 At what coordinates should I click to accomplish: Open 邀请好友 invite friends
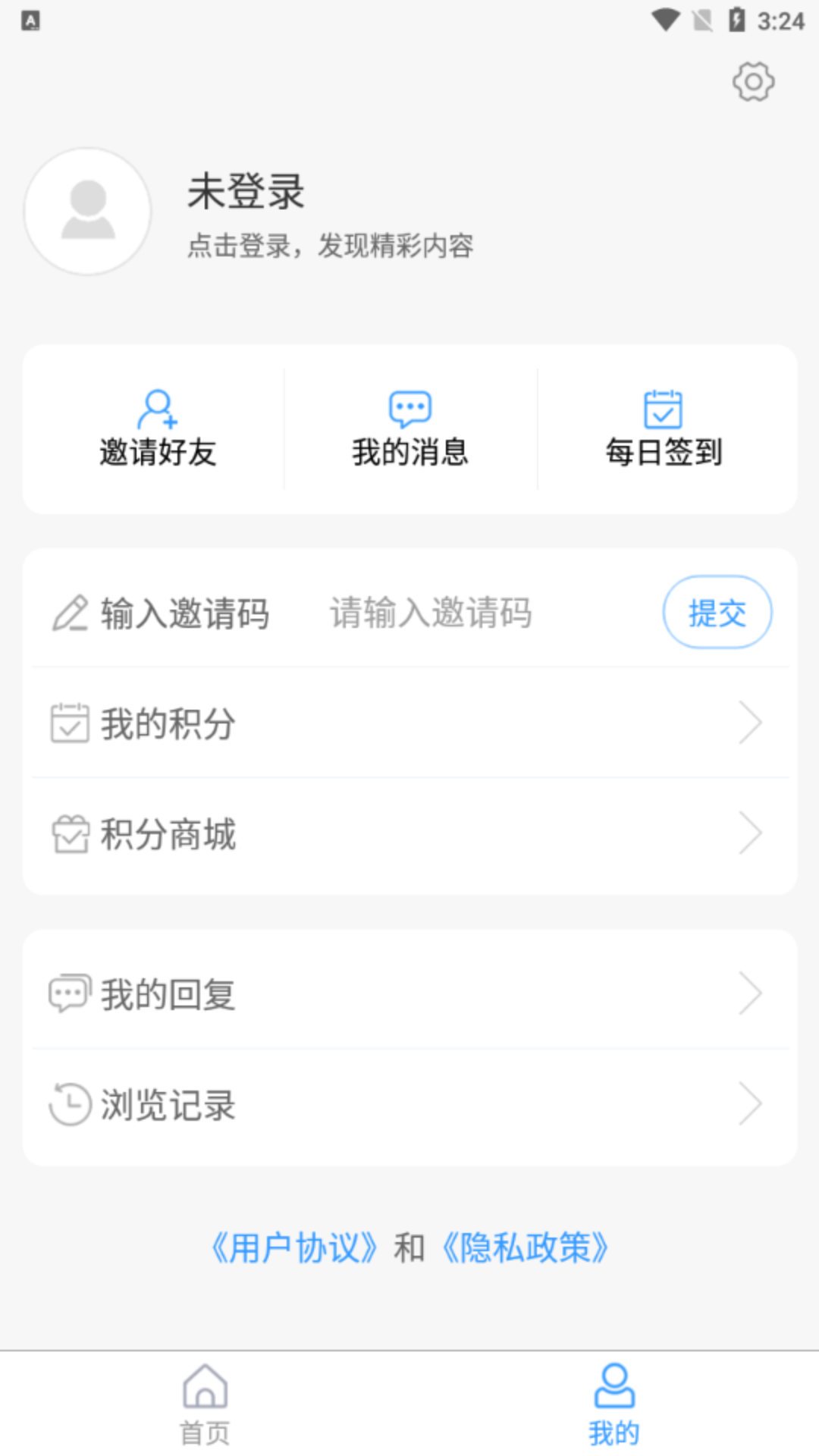click(x=158, y=430)
